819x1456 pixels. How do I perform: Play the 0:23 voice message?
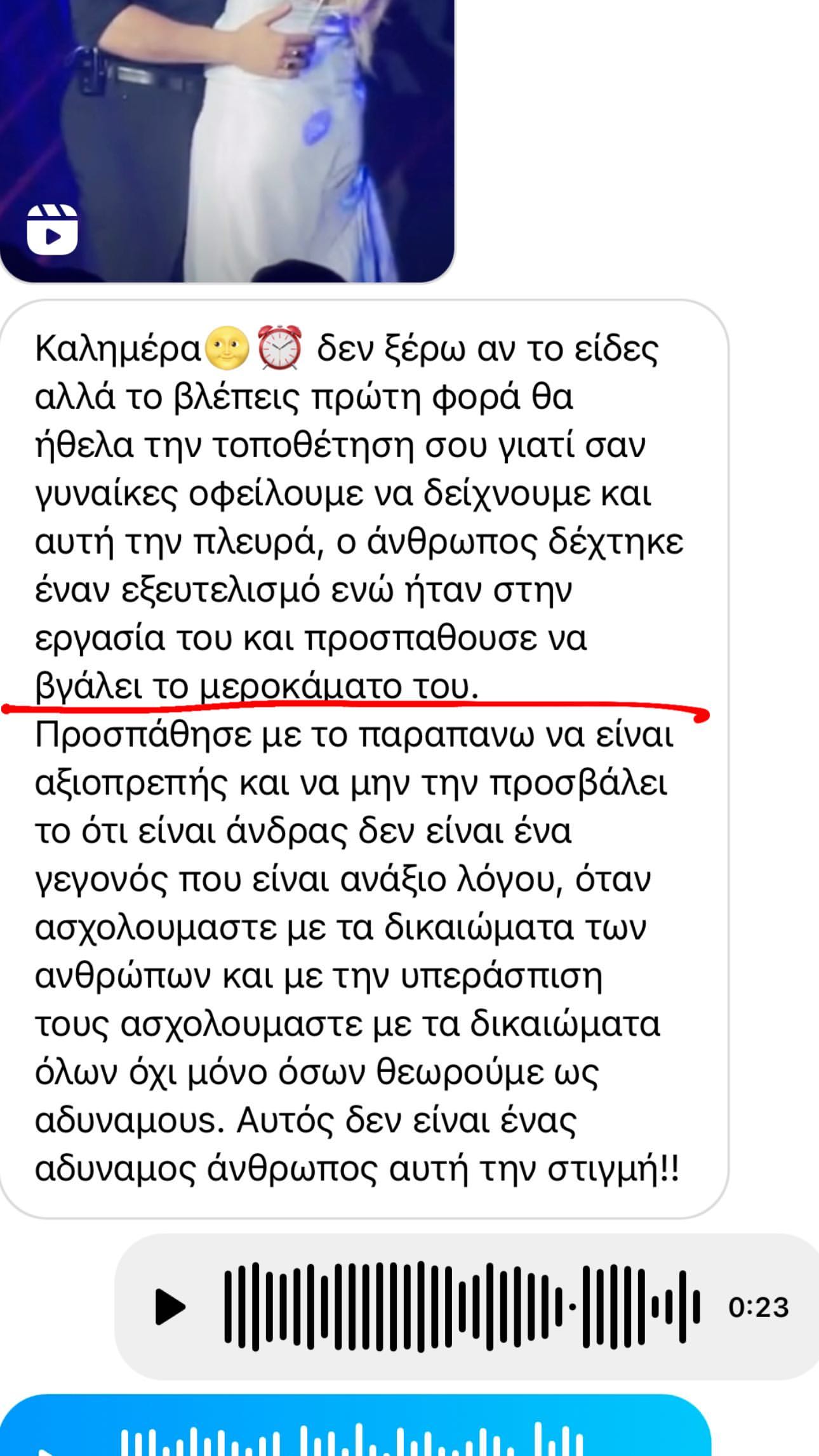click(x=170, y=1307)
